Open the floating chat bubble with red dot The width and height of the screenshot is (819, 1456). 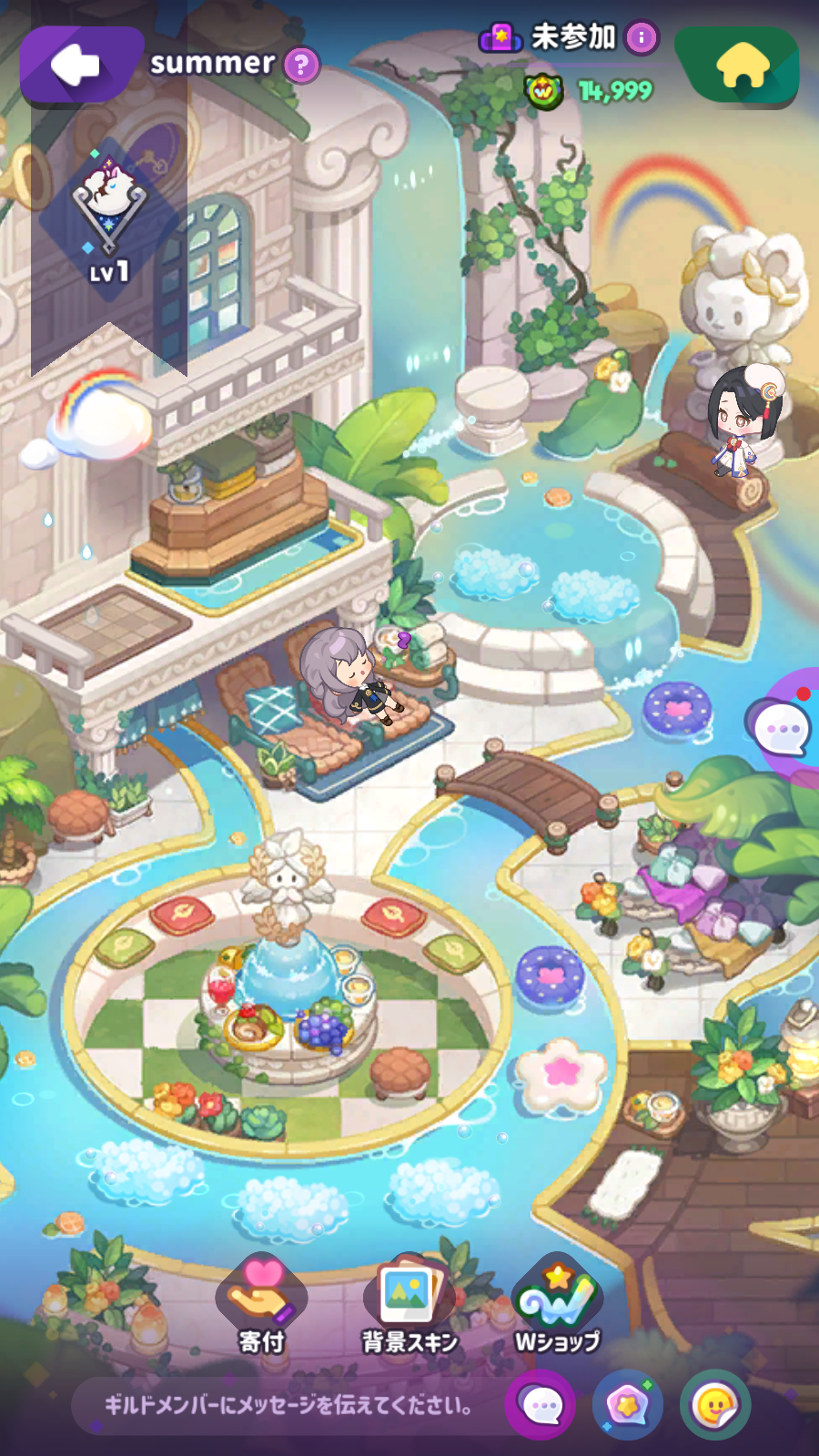pos(783,727)
